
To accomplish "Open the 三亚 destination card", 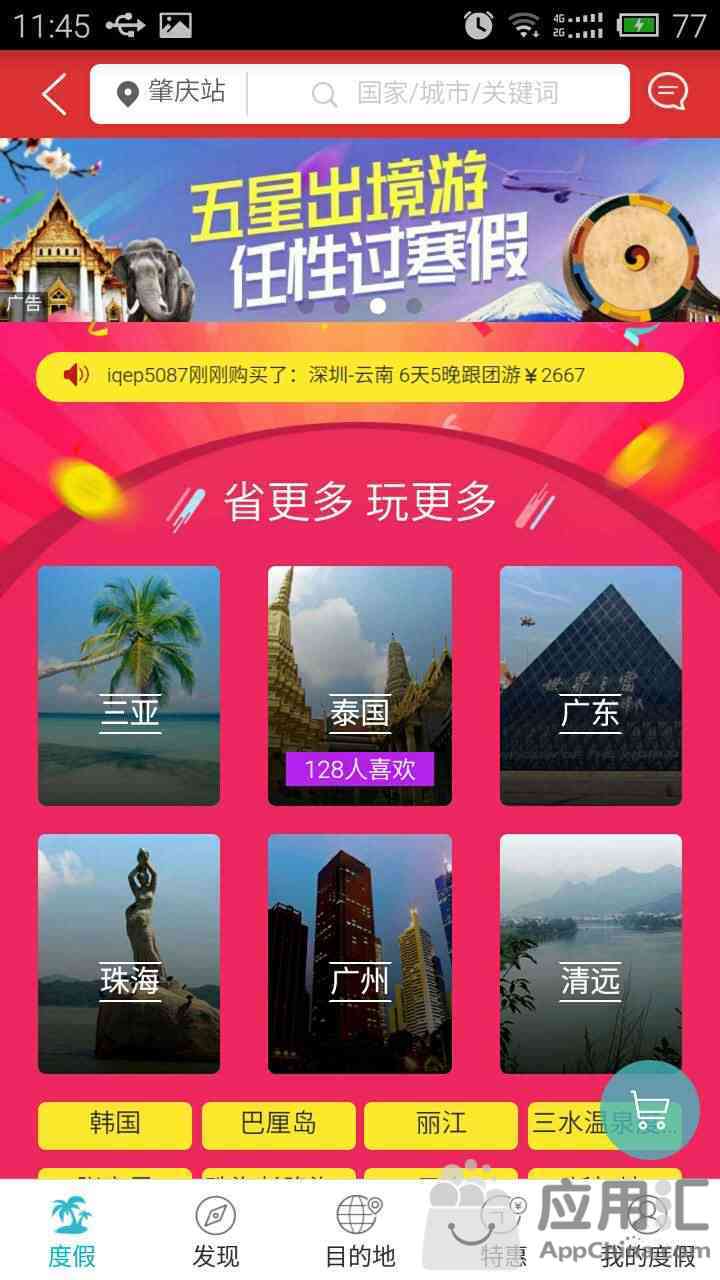I will coord(129,686).
